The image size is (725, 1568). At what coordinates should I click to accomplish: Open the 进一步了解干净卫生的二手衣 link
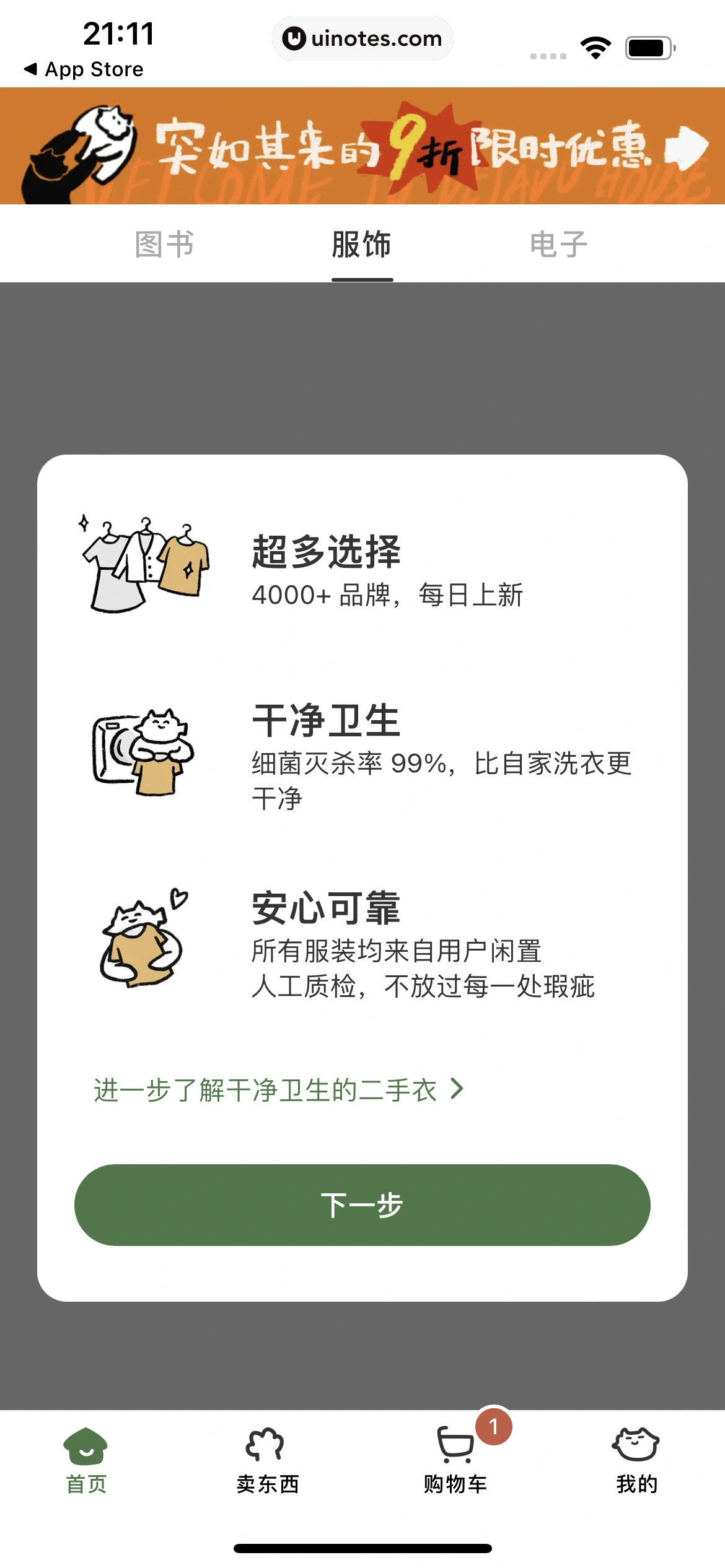[266, 1087]
